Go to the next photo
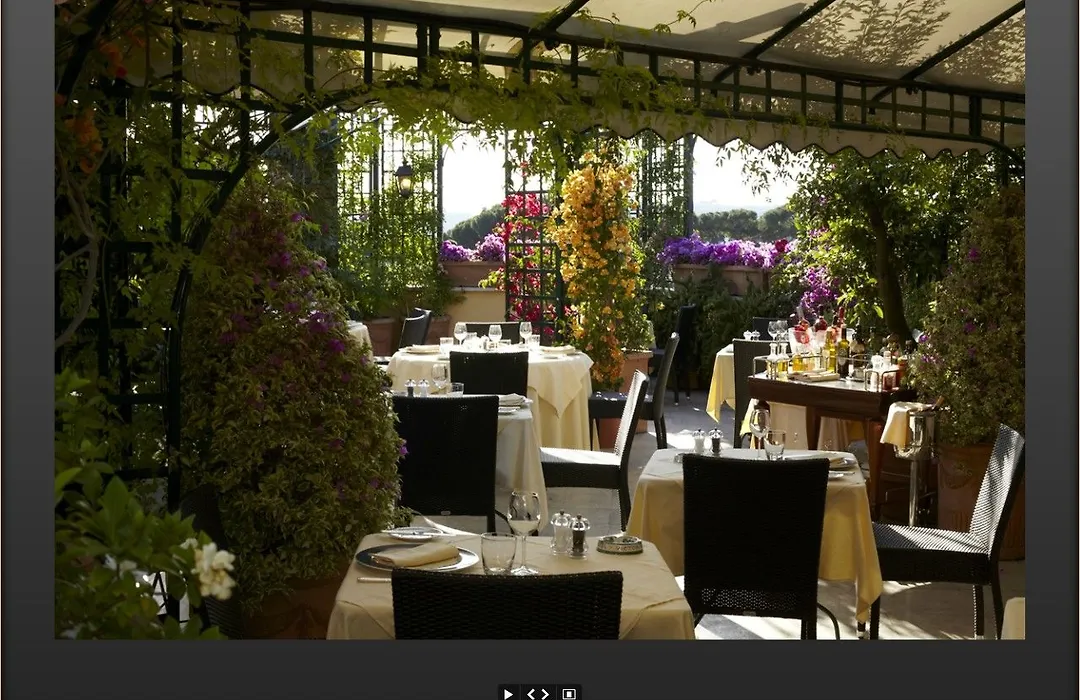 point(545,694)
